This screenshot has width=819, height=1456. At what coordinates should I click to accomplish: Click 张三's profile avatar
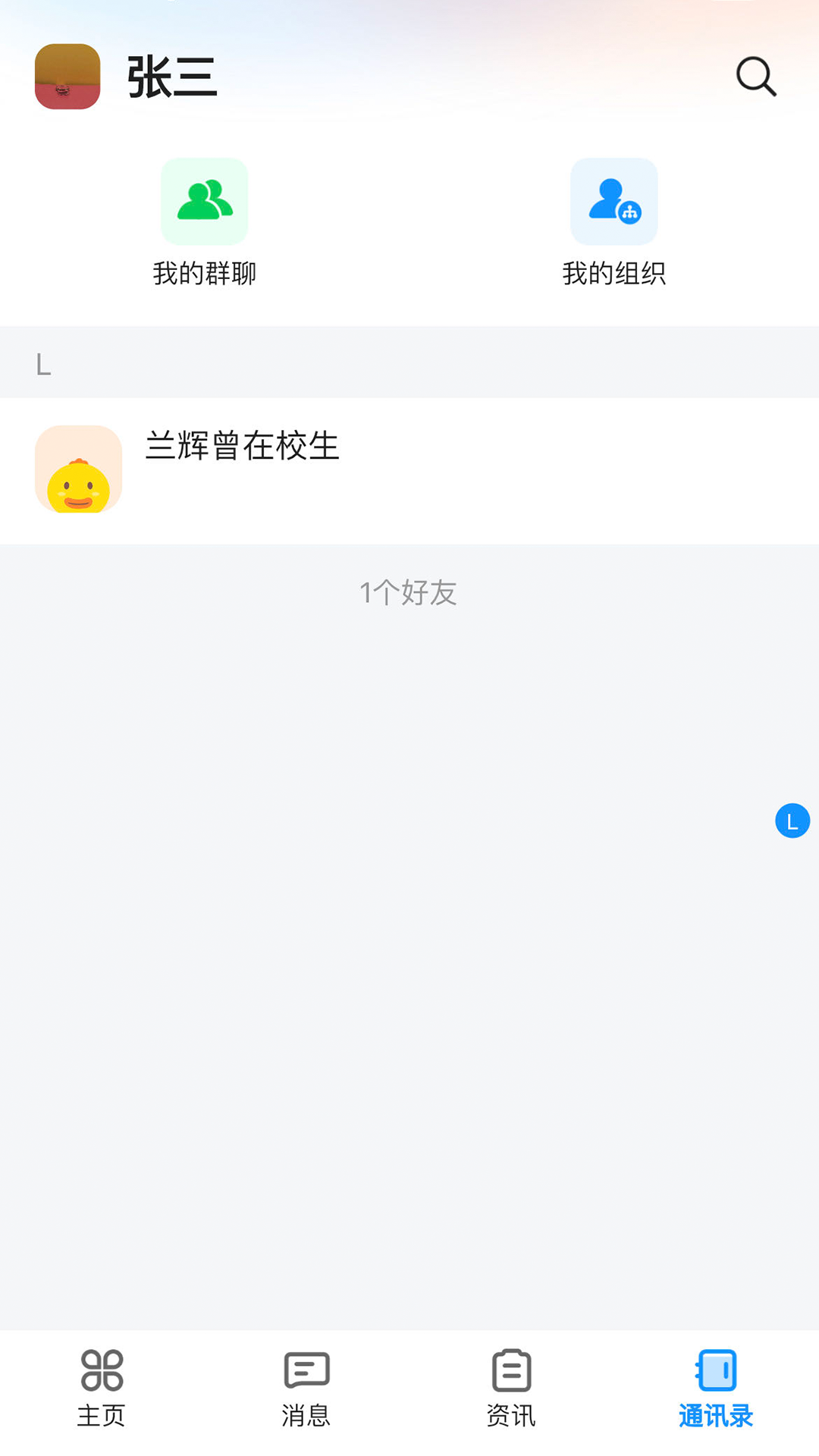(x=67, y=76)
